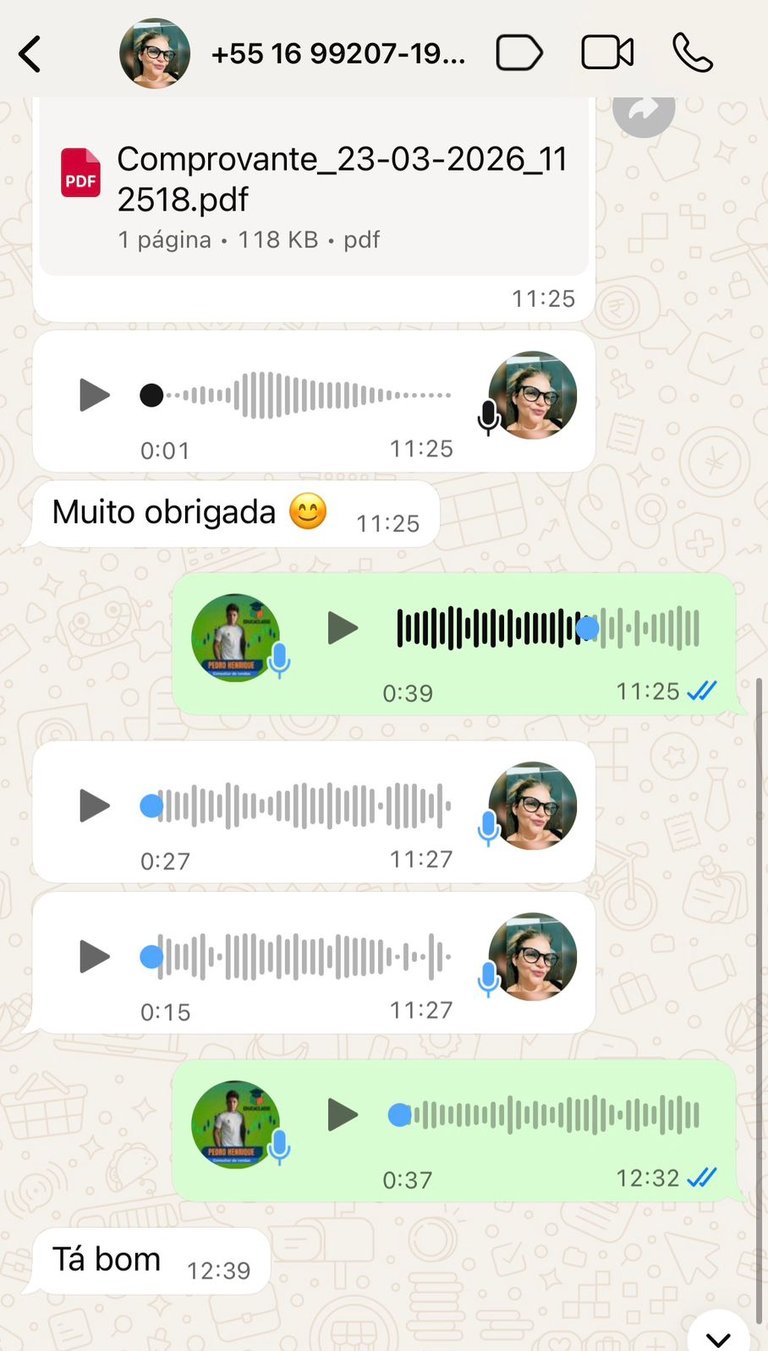Seek within the 0:39 audio waveform
768x1351 pixels.
point(548,628)
